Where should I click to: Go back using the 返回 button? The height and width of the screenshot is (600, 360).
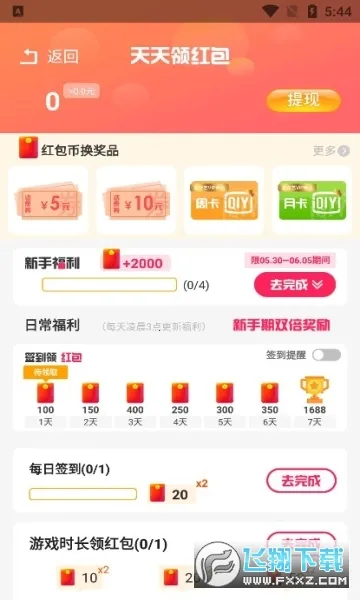click(x=49, y=57)
